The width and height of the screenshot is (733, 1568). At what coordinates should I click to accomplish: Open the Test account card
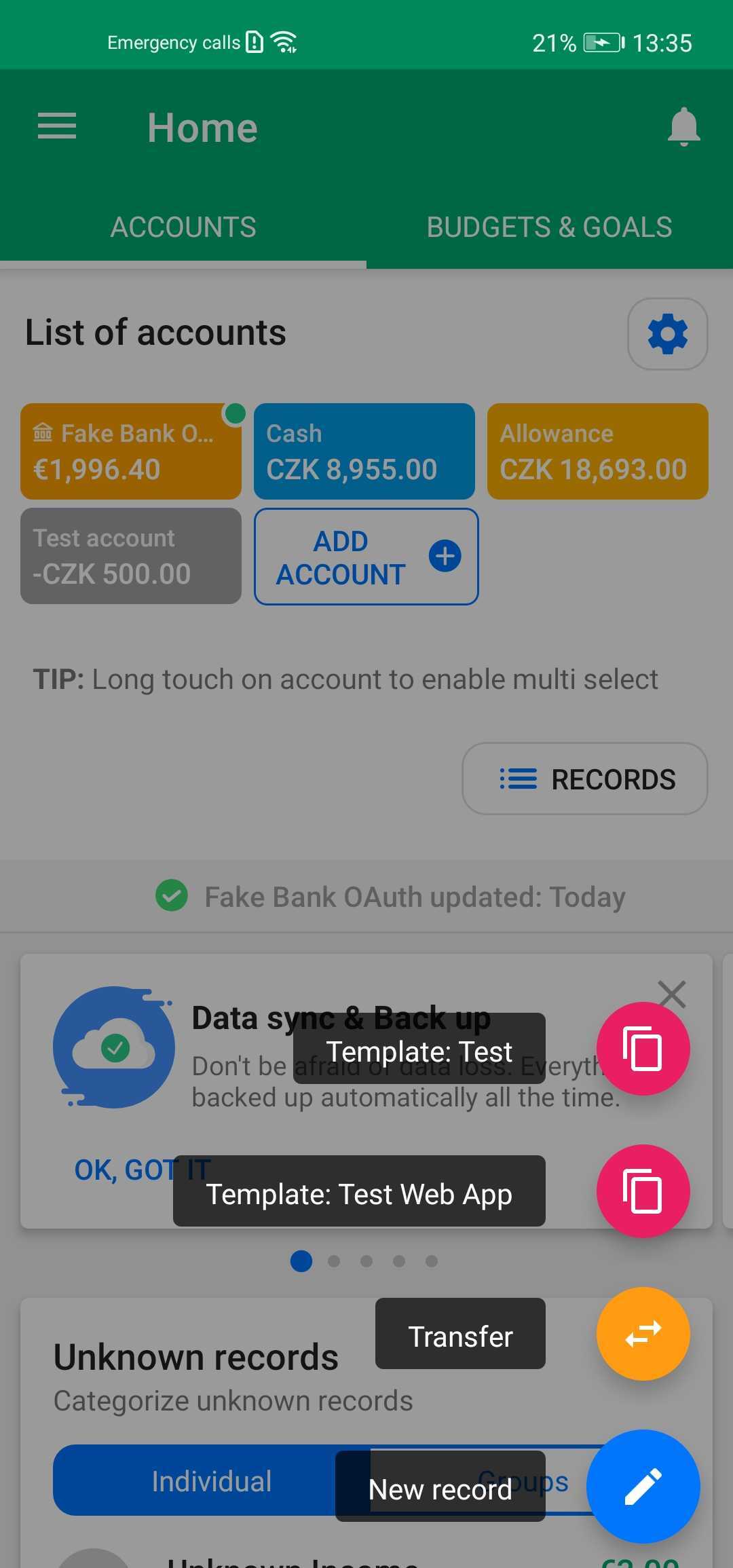[131, 556]
